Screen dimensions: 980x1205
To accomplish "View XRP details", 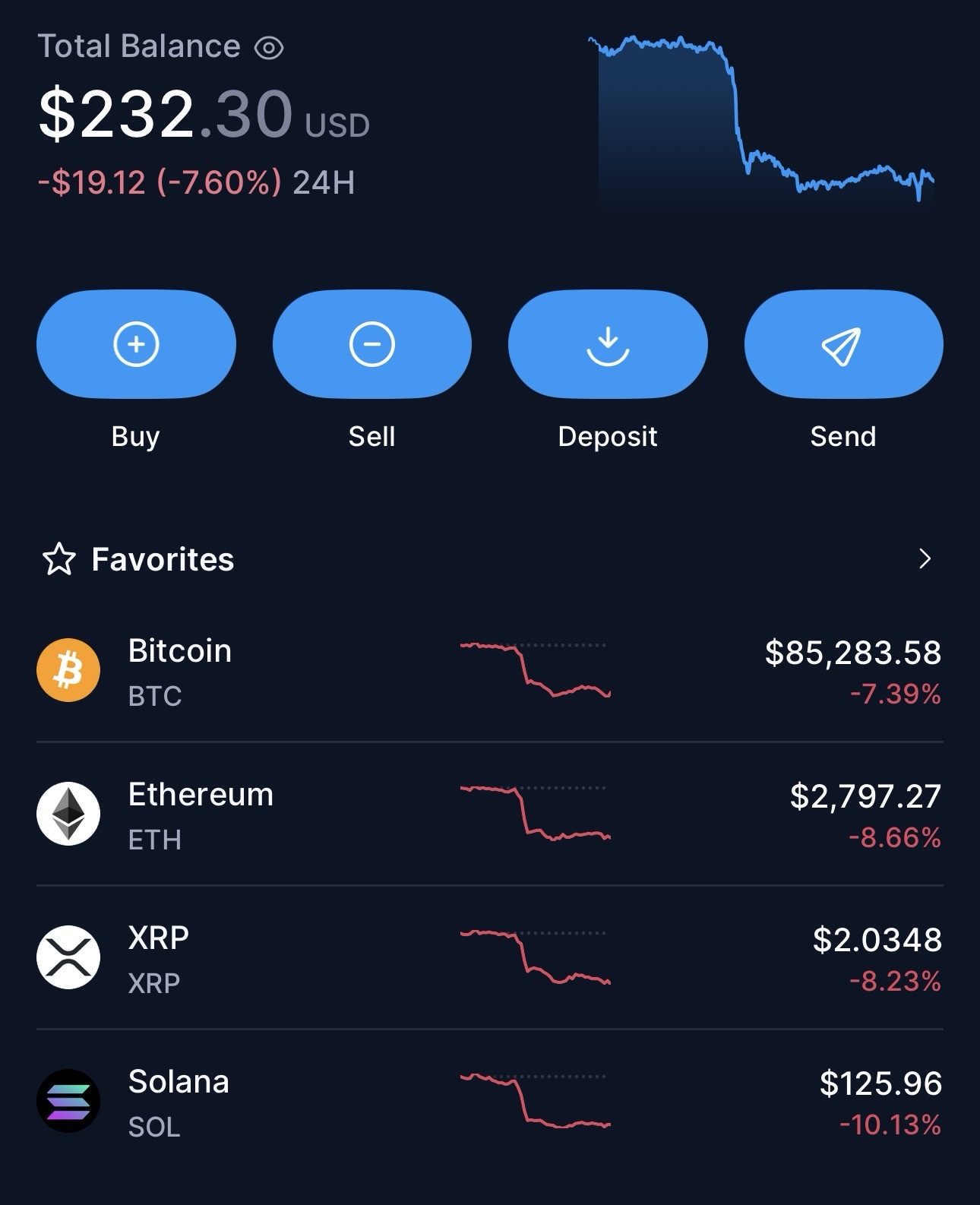I will [x=489, y=959].
